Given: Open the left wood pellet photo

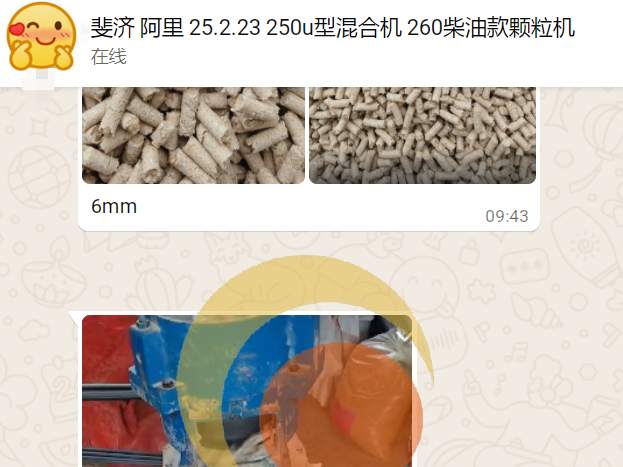Looking at the screenshot, I should click(193, 136).
